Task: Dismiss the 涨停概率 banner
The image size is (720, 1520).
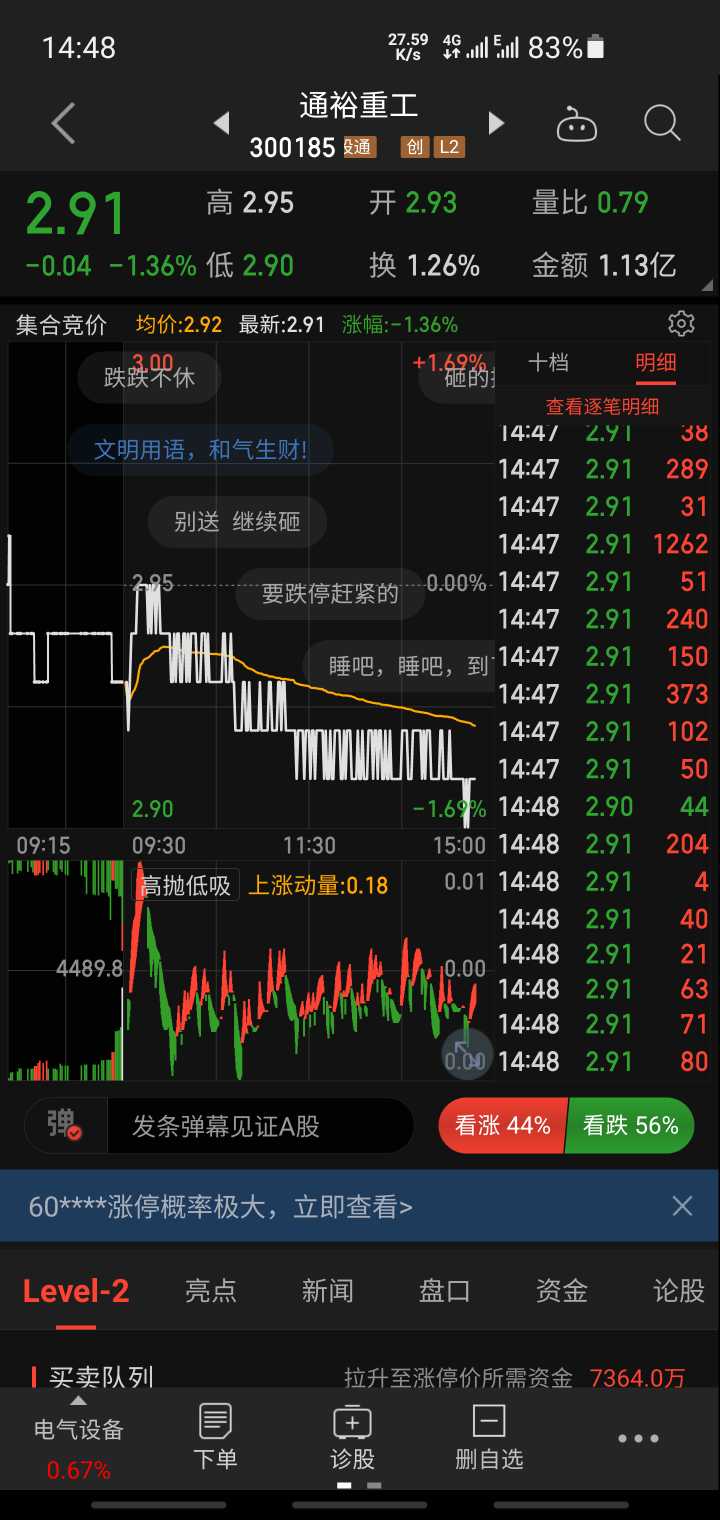Action: point(682,1206)
